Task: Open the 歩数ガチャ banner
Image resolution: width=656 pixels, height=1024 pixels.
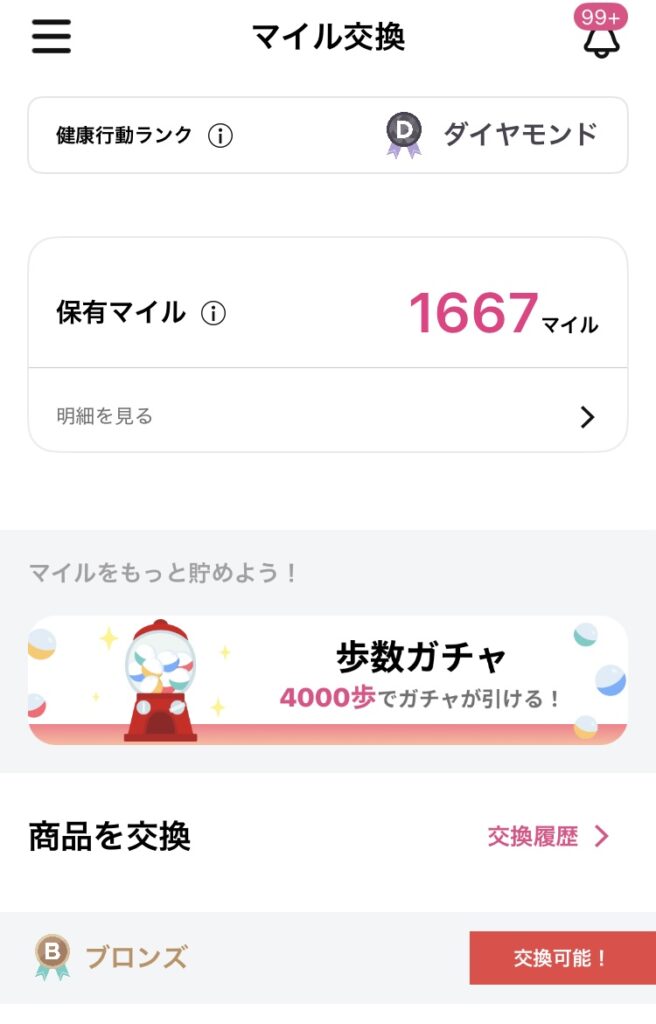Action: [x=328, y=680]
